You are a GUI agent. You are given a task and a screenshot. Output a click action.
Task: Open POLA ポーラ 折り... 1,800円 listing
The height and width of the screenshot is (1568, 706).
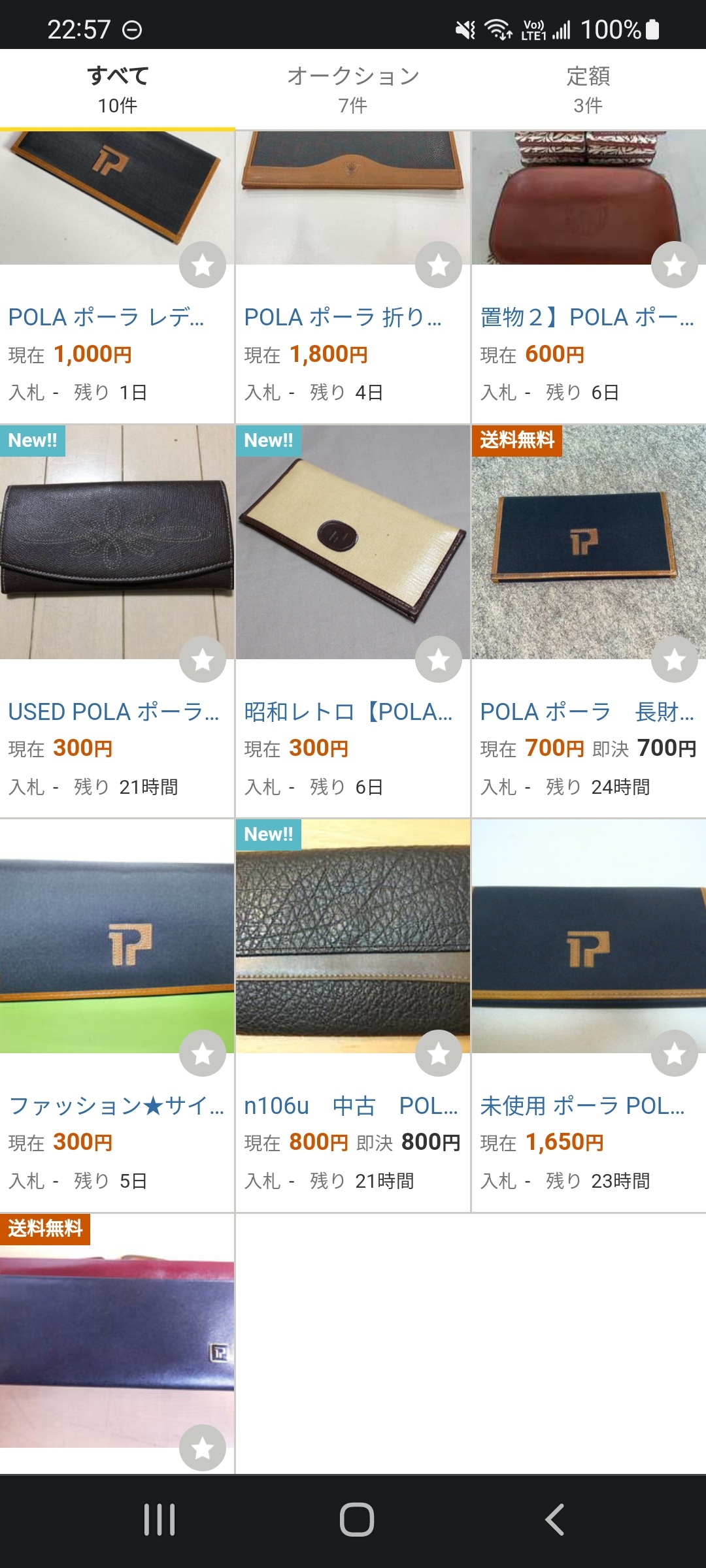pos(343,318)
